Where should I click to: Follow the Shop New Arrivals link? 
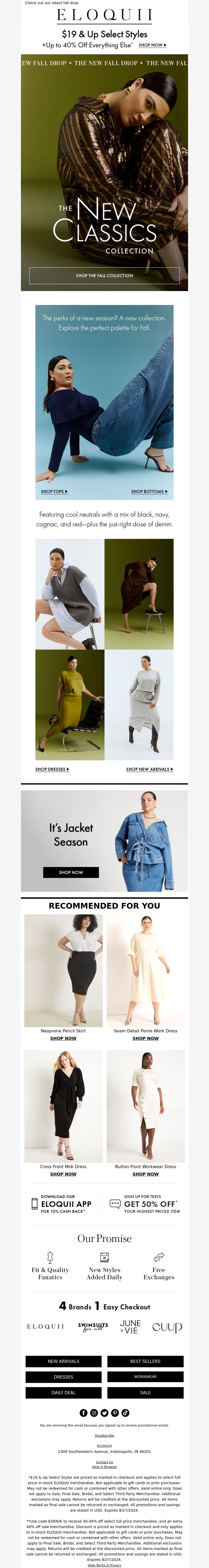149,769
